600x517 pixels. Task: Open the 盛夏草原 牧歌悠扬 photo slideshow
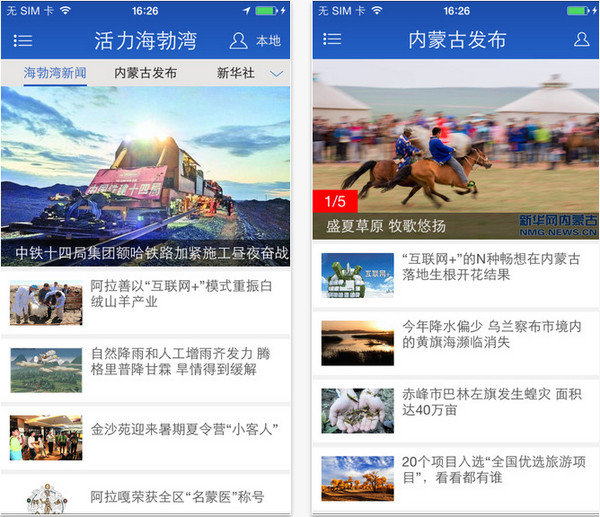tap(456, 150)
